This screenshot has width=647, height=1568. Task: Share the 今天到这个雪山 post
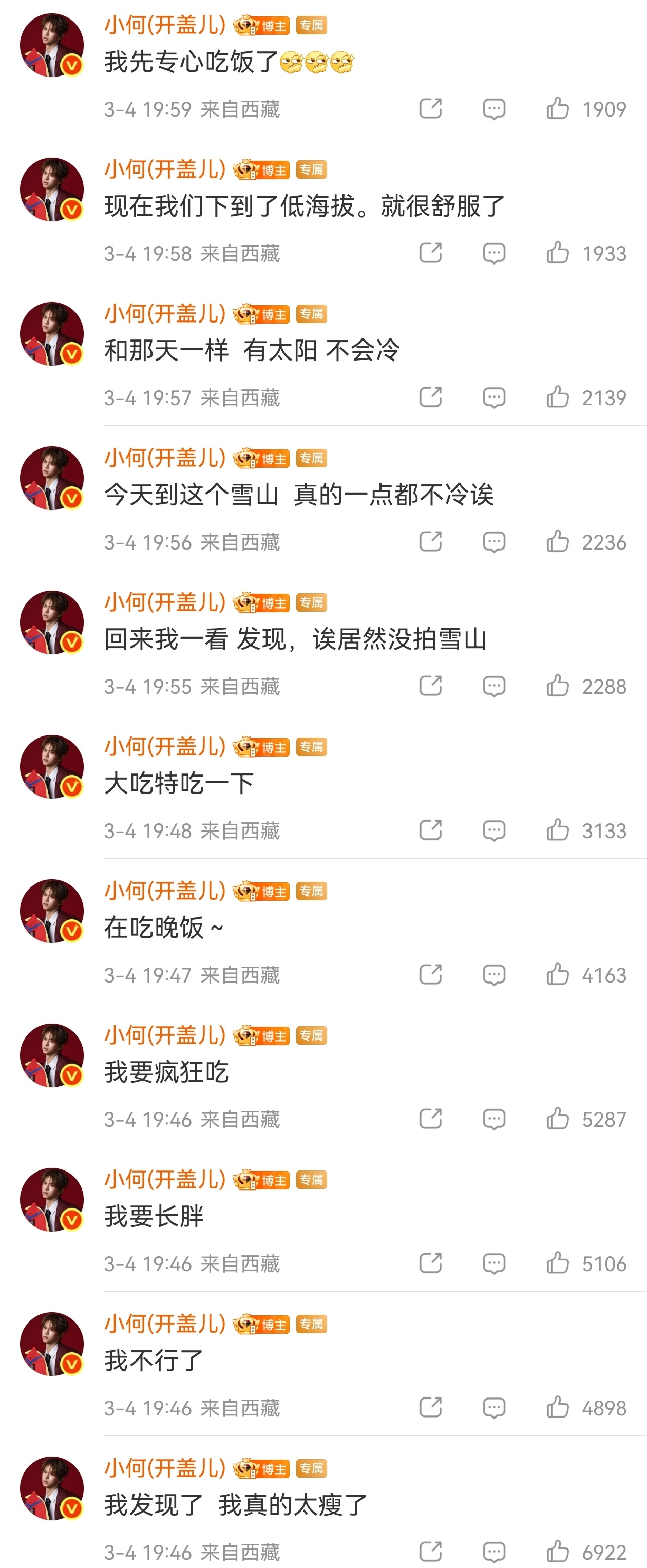(431, 541)
